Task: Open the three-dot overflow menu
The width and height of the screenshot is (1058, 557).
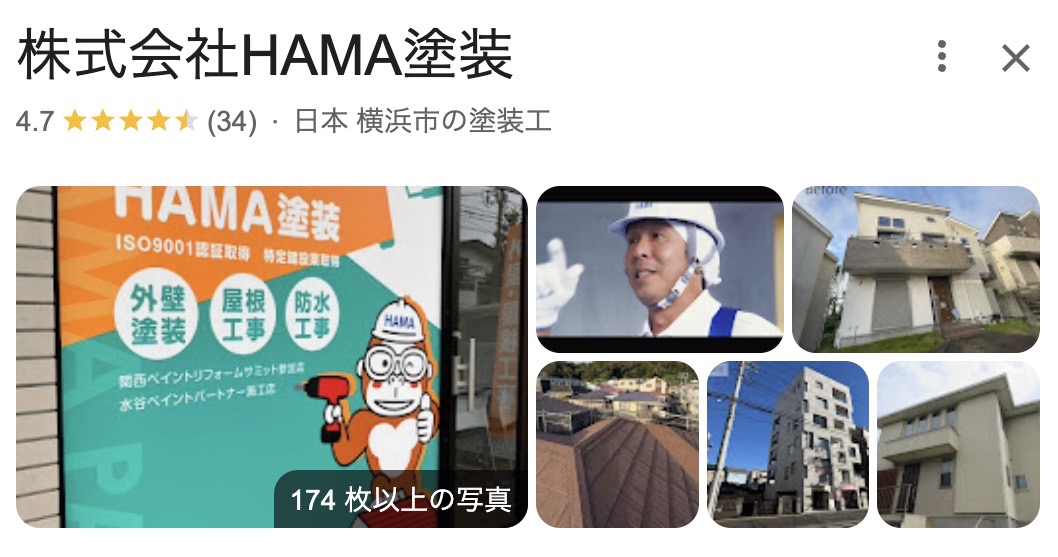Action: click(942, 57)
